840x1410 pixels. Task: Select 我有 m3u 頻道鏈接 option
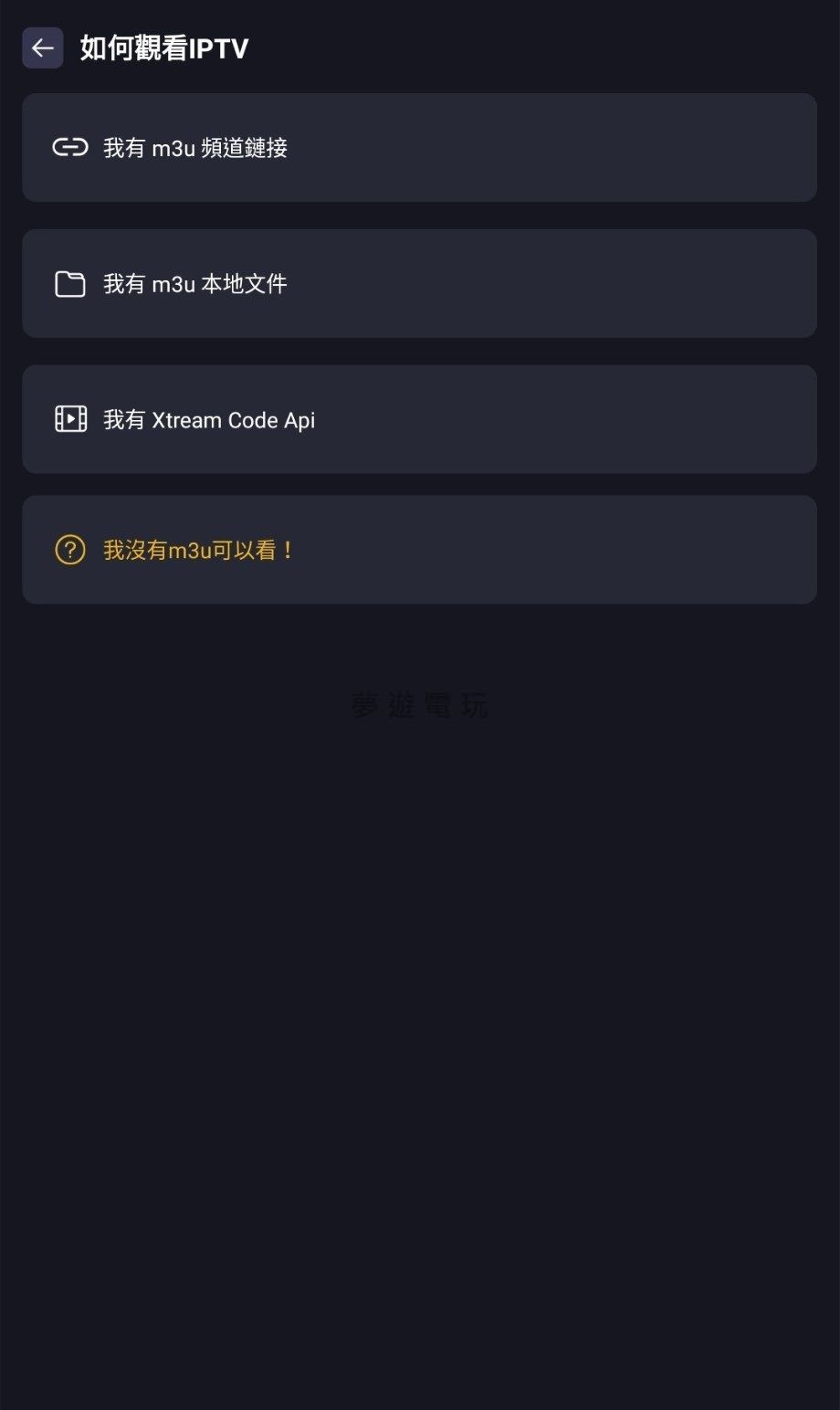click(x=418, y=148)
